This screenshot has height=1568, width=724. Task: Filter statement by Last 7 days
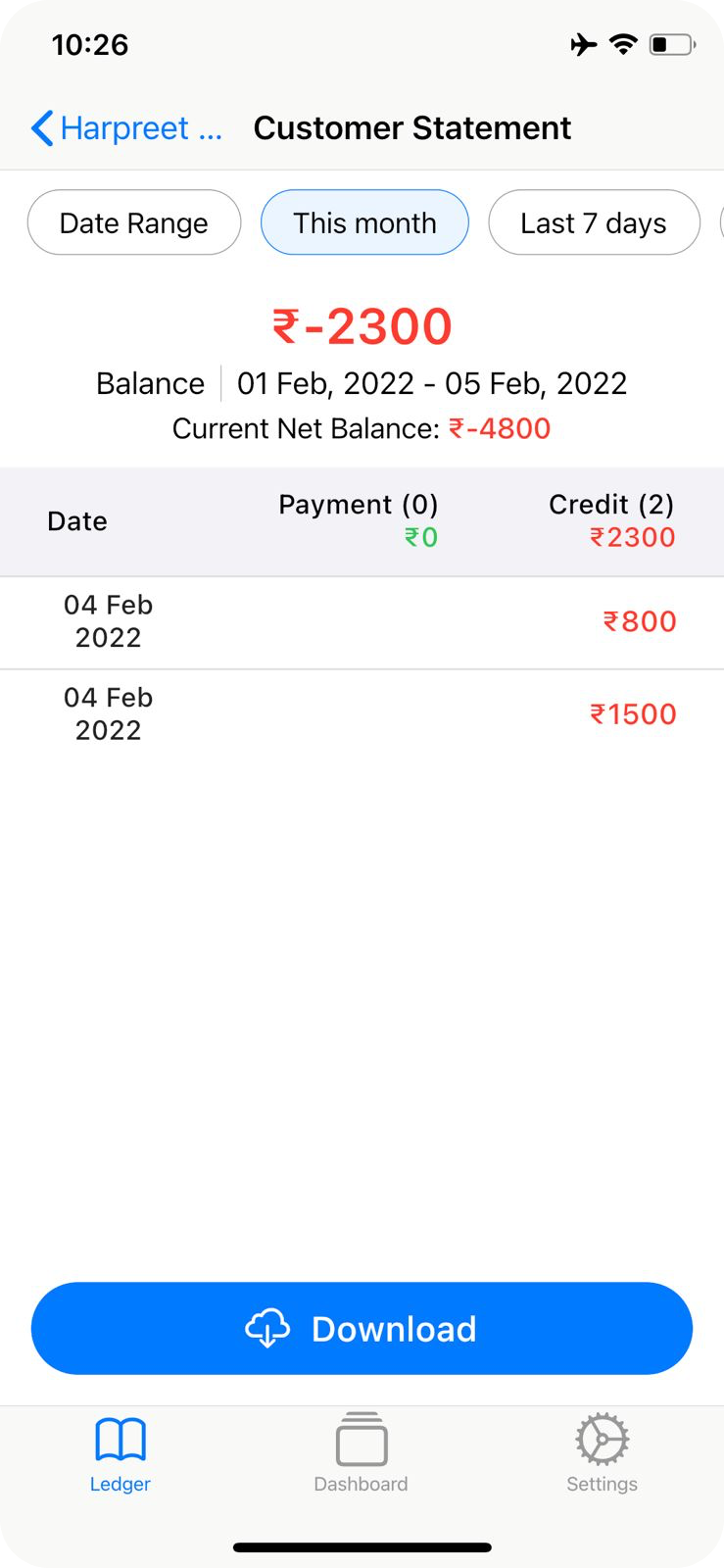pyautogui.click(x=594, y=223)
